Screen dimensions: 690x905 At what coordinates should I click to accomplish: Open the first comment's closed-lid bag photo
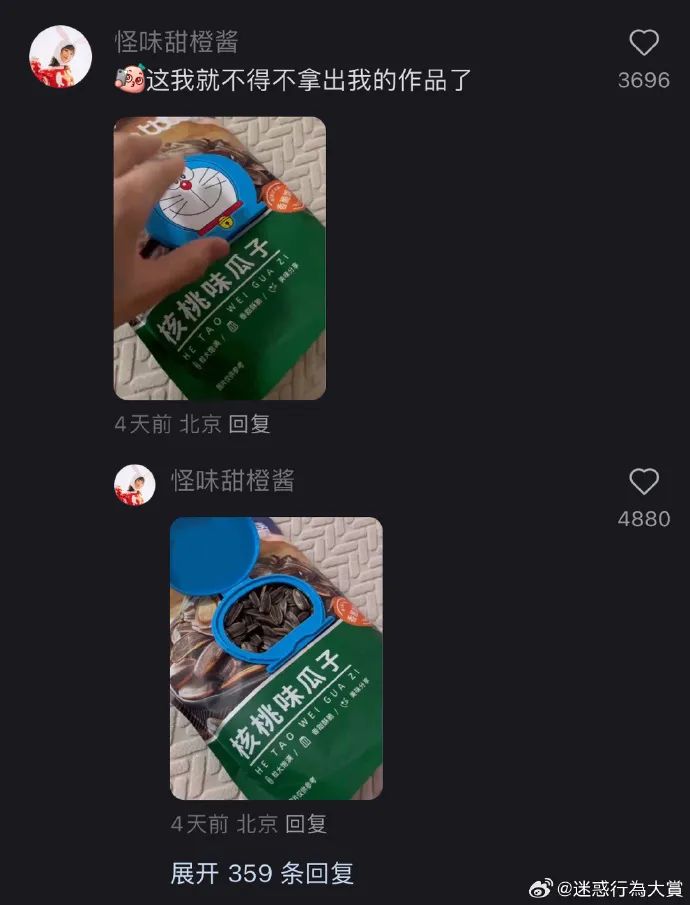tap(220, 258)
